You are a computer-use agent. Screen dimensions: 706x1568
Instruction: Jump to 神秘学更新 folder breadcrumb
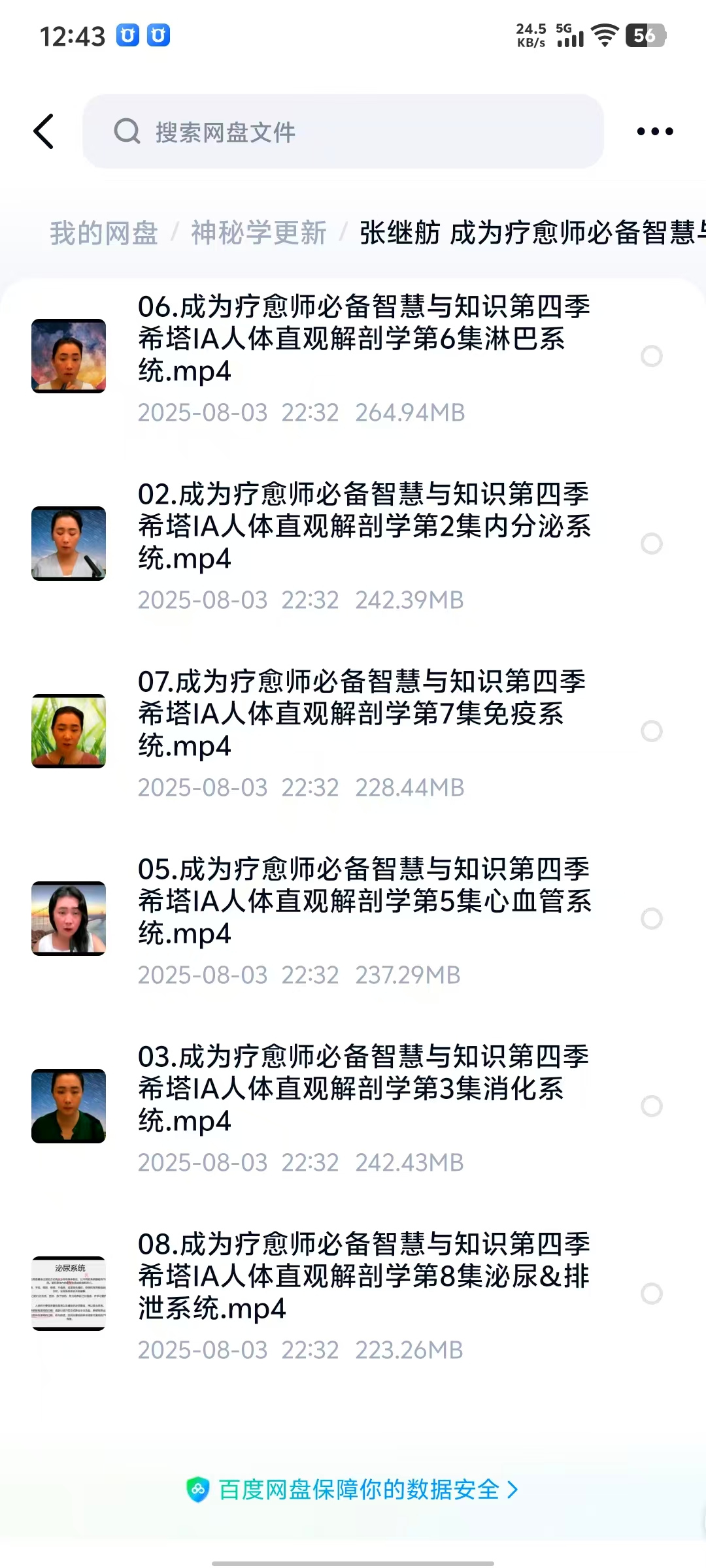(258, 233)
